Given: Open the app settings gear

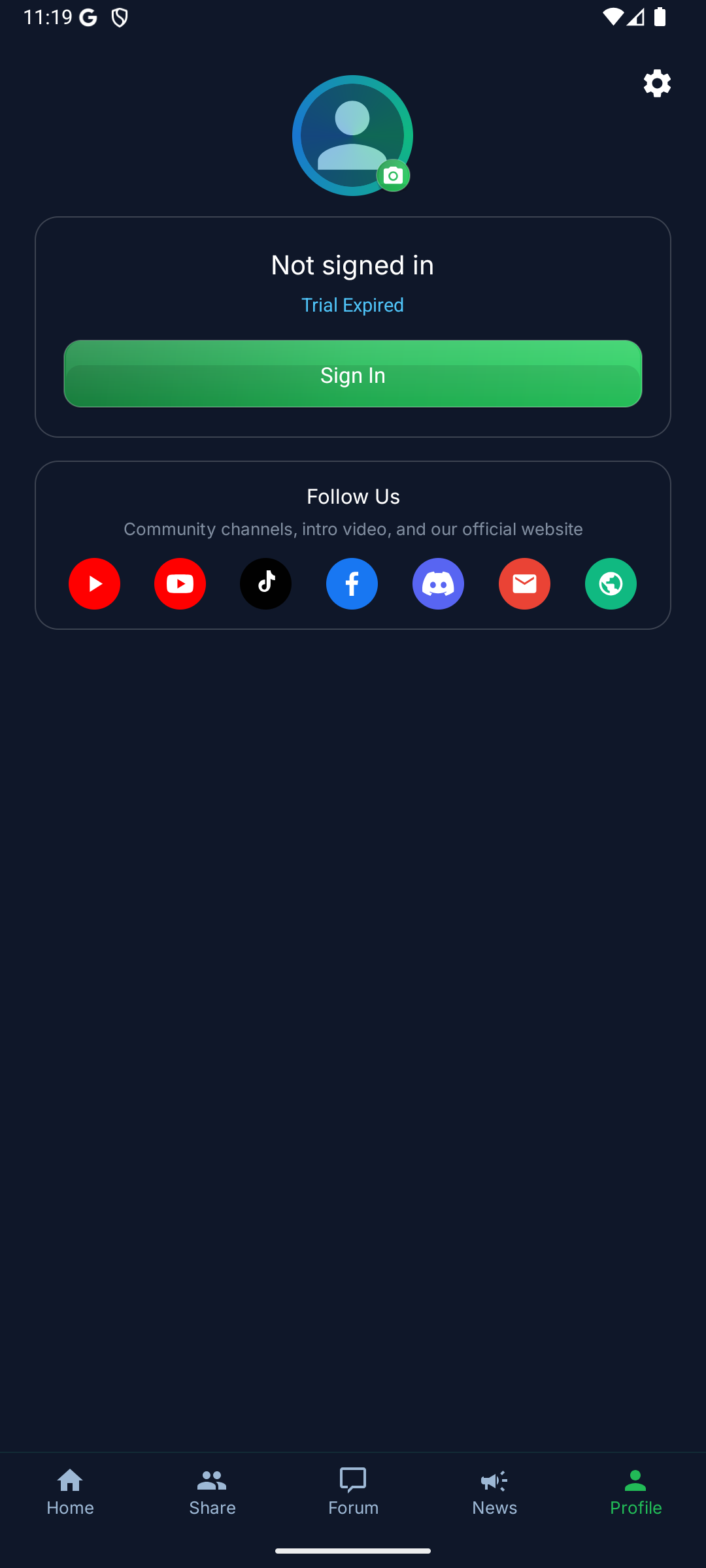Looking at the screenshot, I should pos(656,83).
